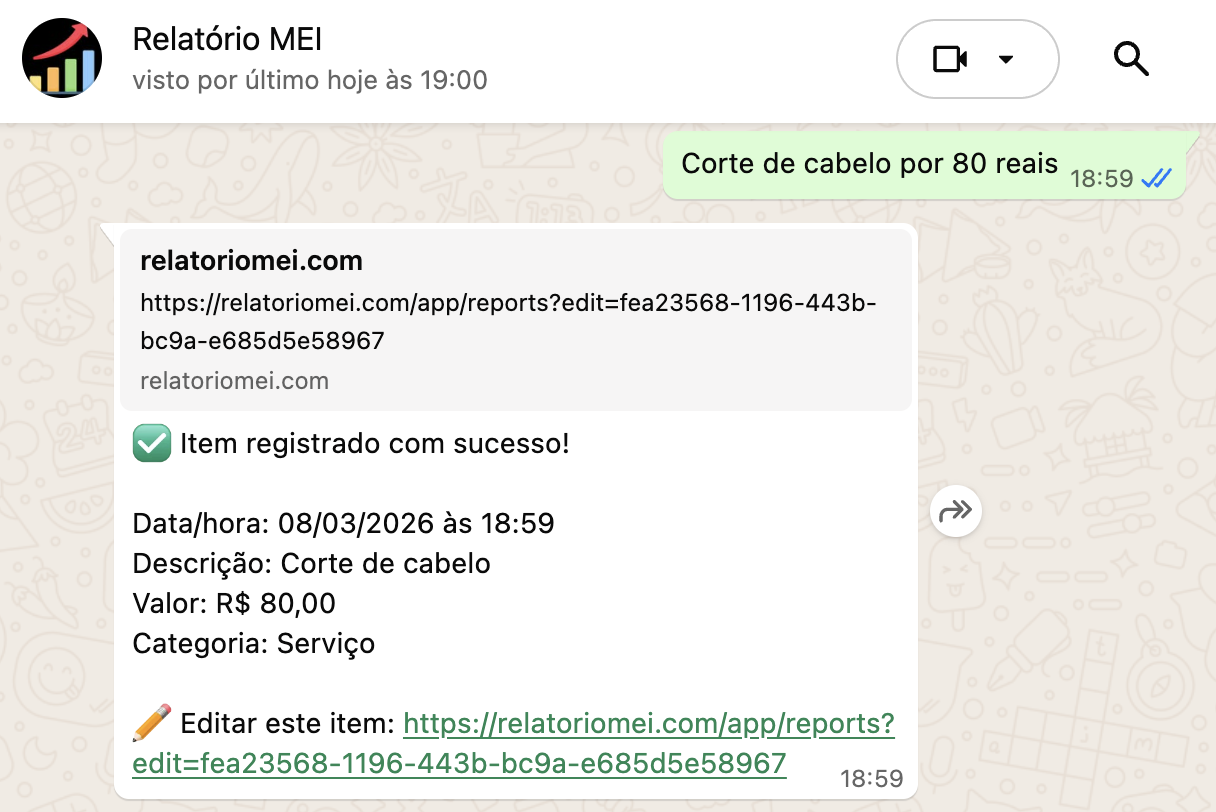Start a video call with Relatório MEI
The width and height of the screenshot is (1216, 812).
click(x=949, y=60)
